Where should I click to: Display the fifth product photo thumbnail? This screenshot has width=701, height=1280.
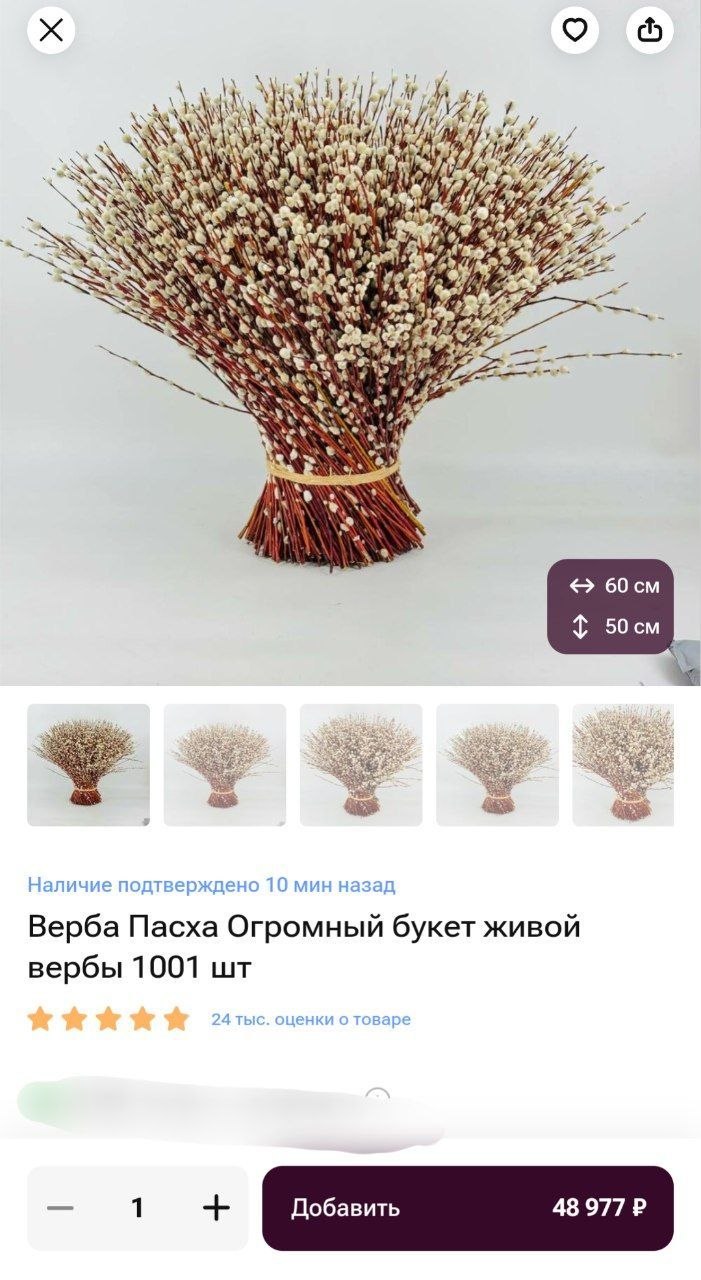click(x=623, y=765)
